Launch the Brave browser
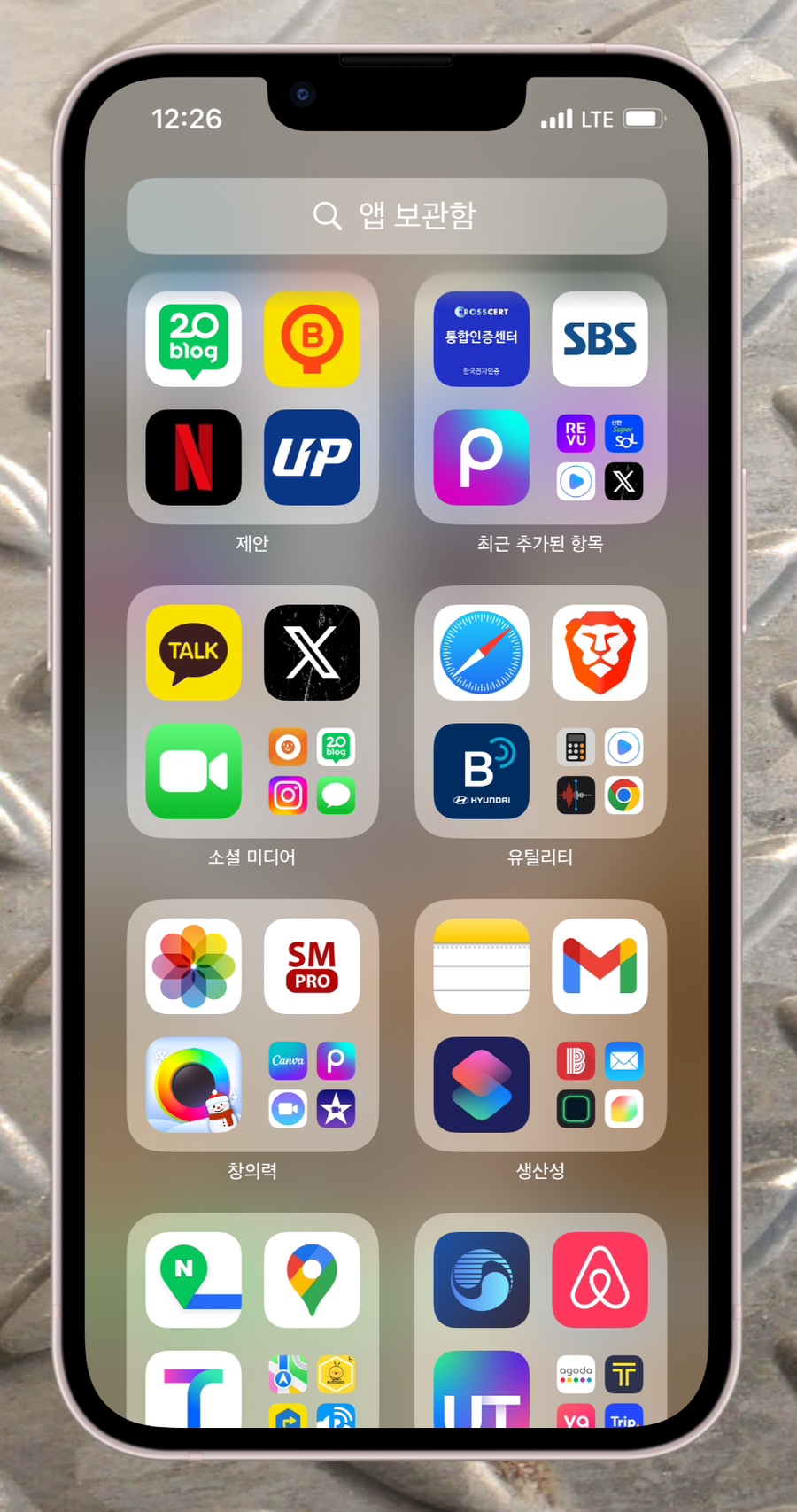The height and width of the screenshot is (1512, 797). 600,653
